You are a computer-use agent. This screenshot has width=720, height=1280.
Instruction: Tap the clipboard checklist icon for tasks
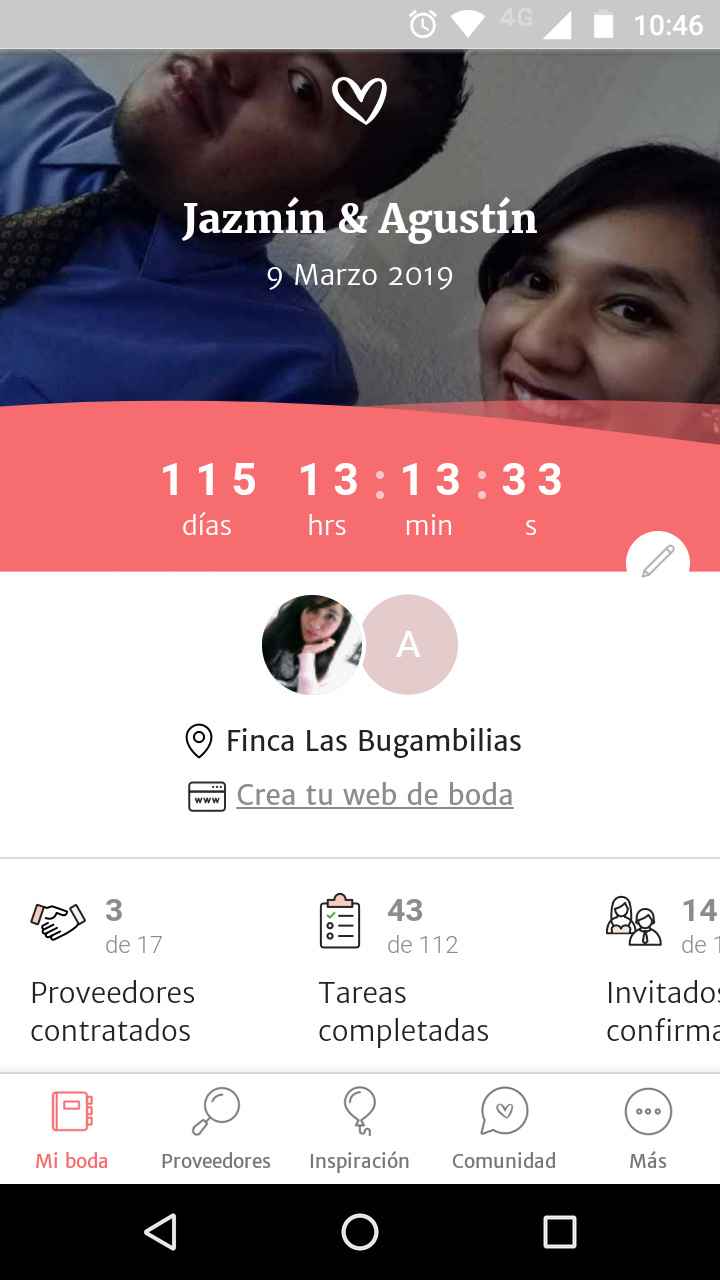coord(340,920)
